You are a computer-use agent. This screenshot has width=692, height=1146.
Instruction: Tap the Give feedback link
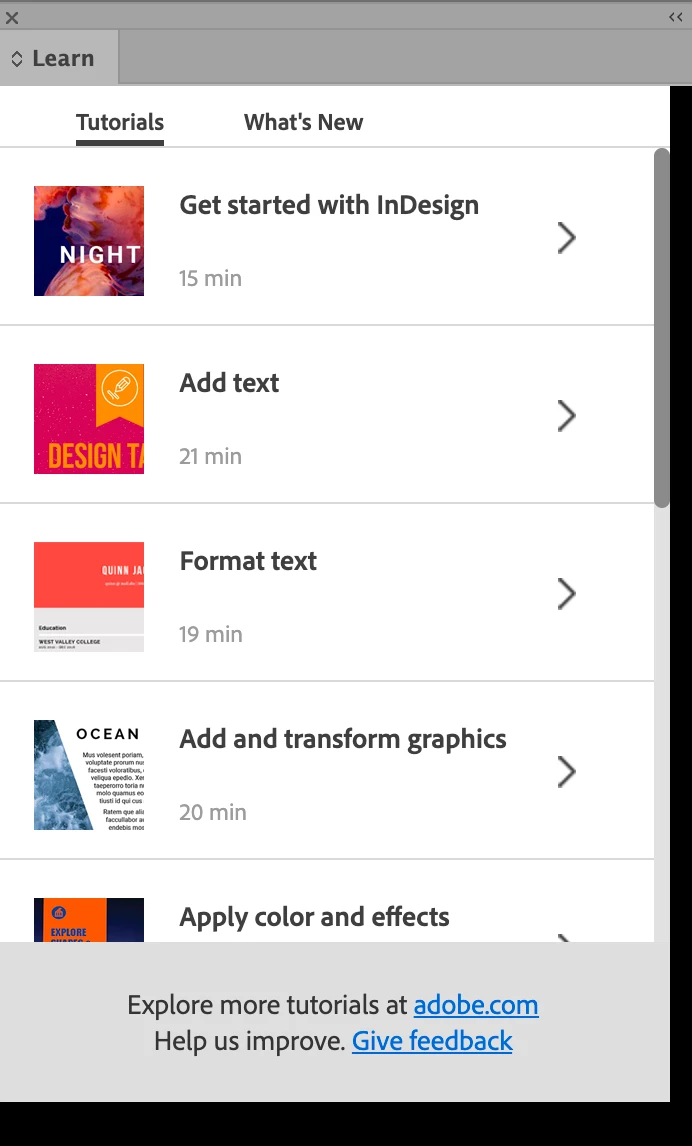point(432,1041)
